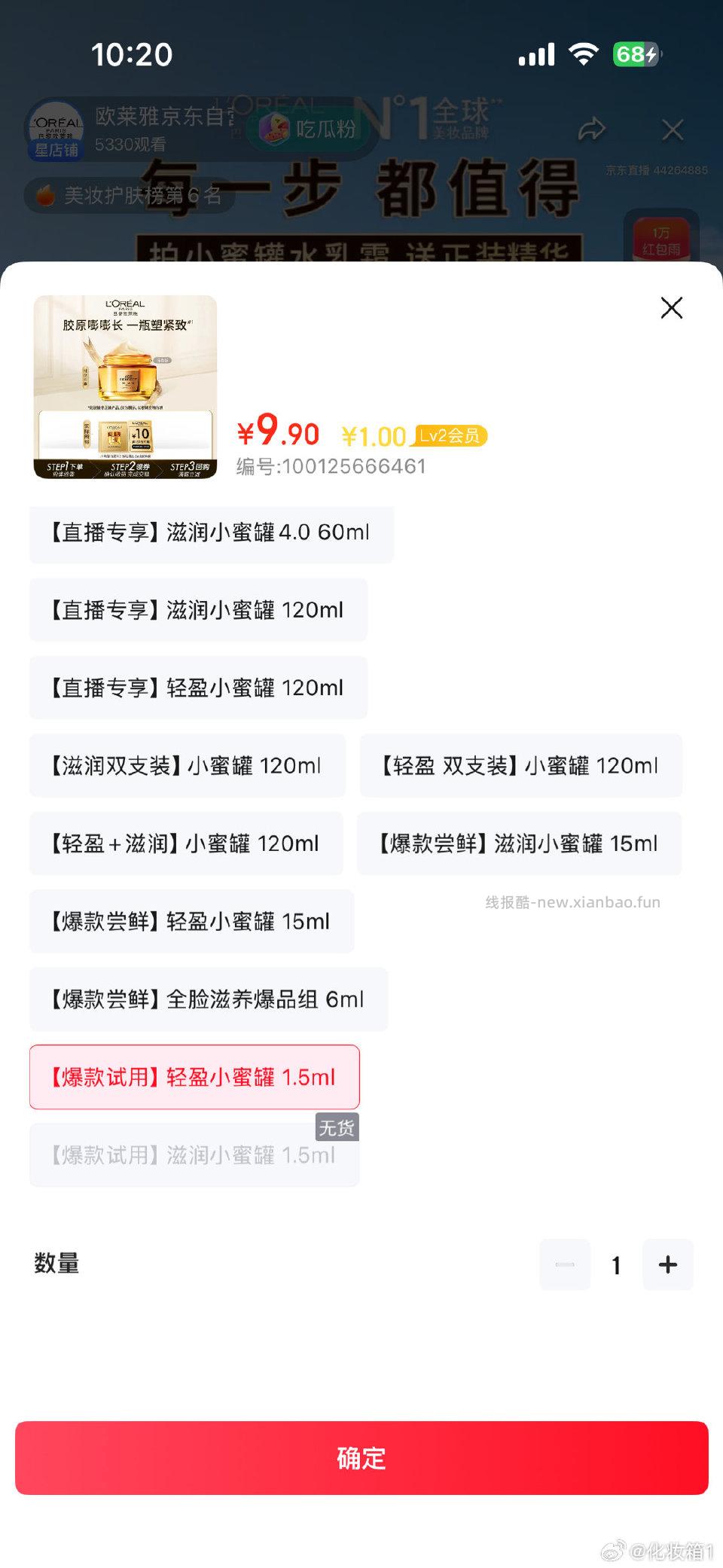Screen dimensions: 723x1568
Task: Tap the Lv2会员 membership badge
Action: click(450, 435)
